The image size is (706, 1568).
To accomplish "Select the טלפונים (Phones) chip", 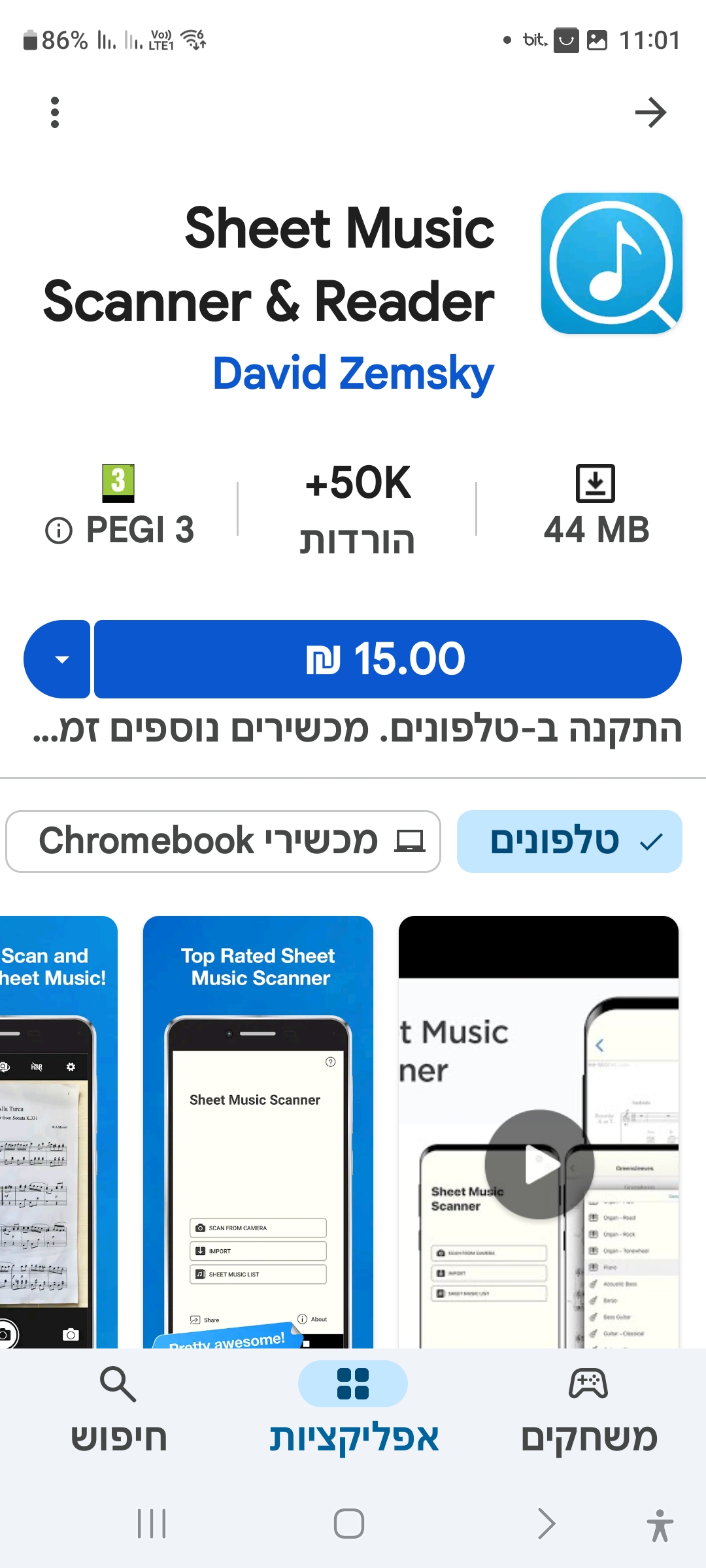I will point(569,841).
